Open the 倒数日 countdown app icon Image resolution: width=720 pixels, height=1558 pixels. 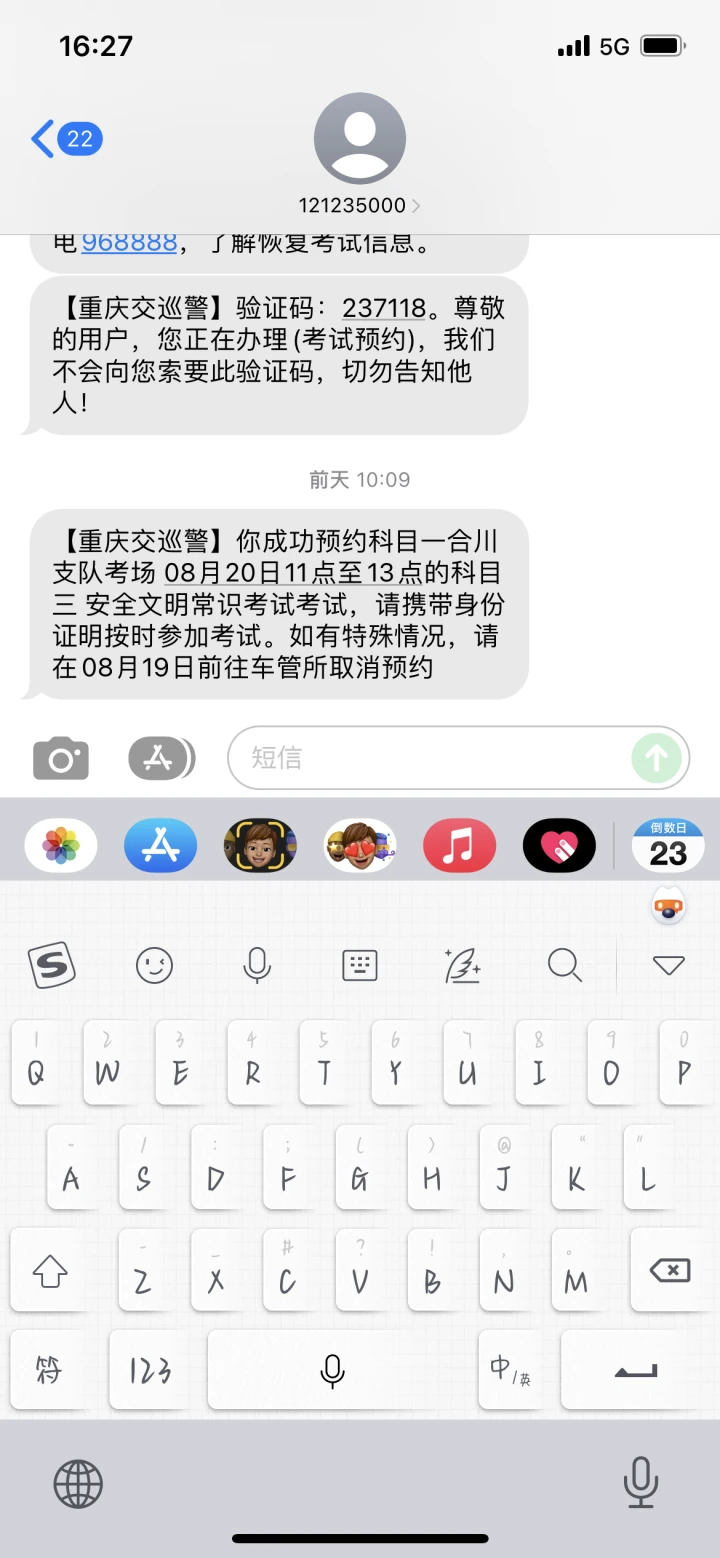point(668,846)
